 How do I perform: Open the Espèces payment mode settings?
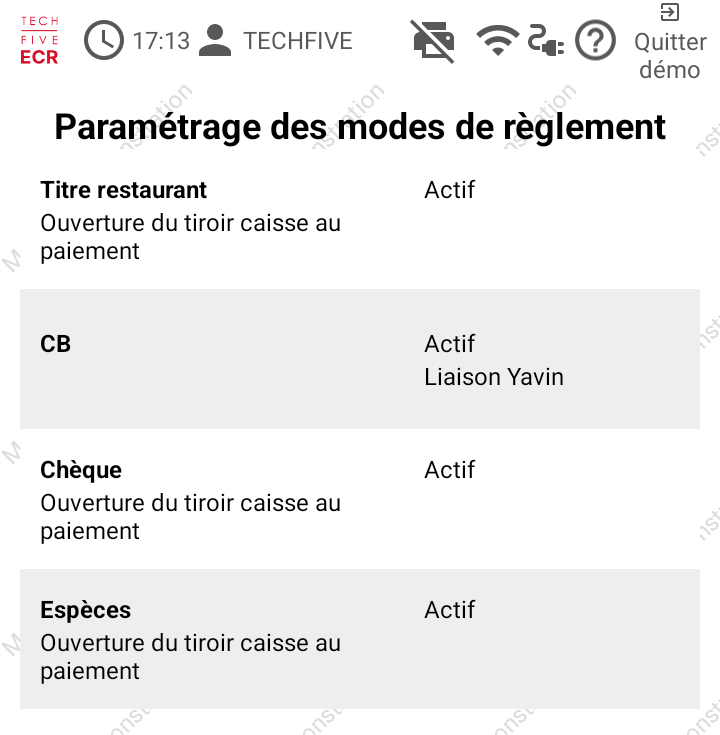tap(359, 640)
